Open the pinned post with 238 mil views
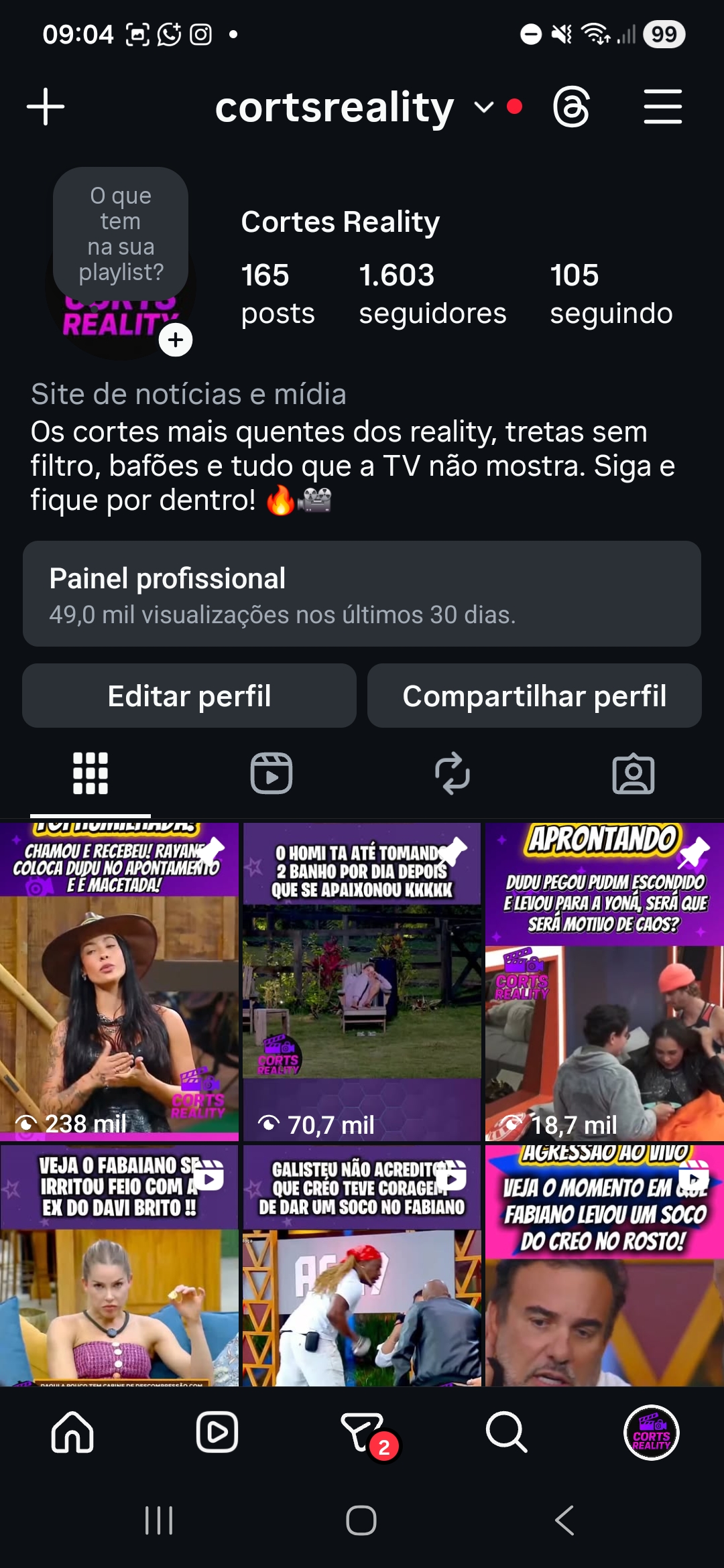This screenshot has height=1568, width=724. [x=119, y=982]
